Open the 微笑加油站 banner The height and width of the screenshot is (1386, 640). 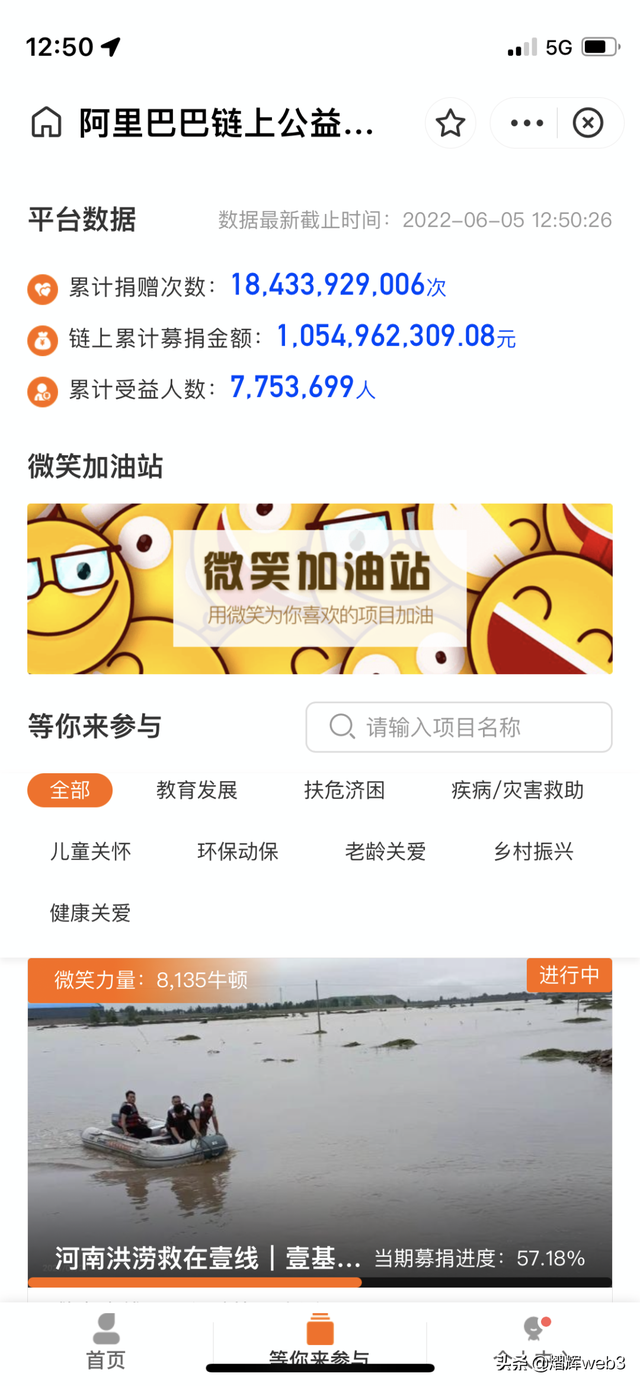[x=320, y=588]
